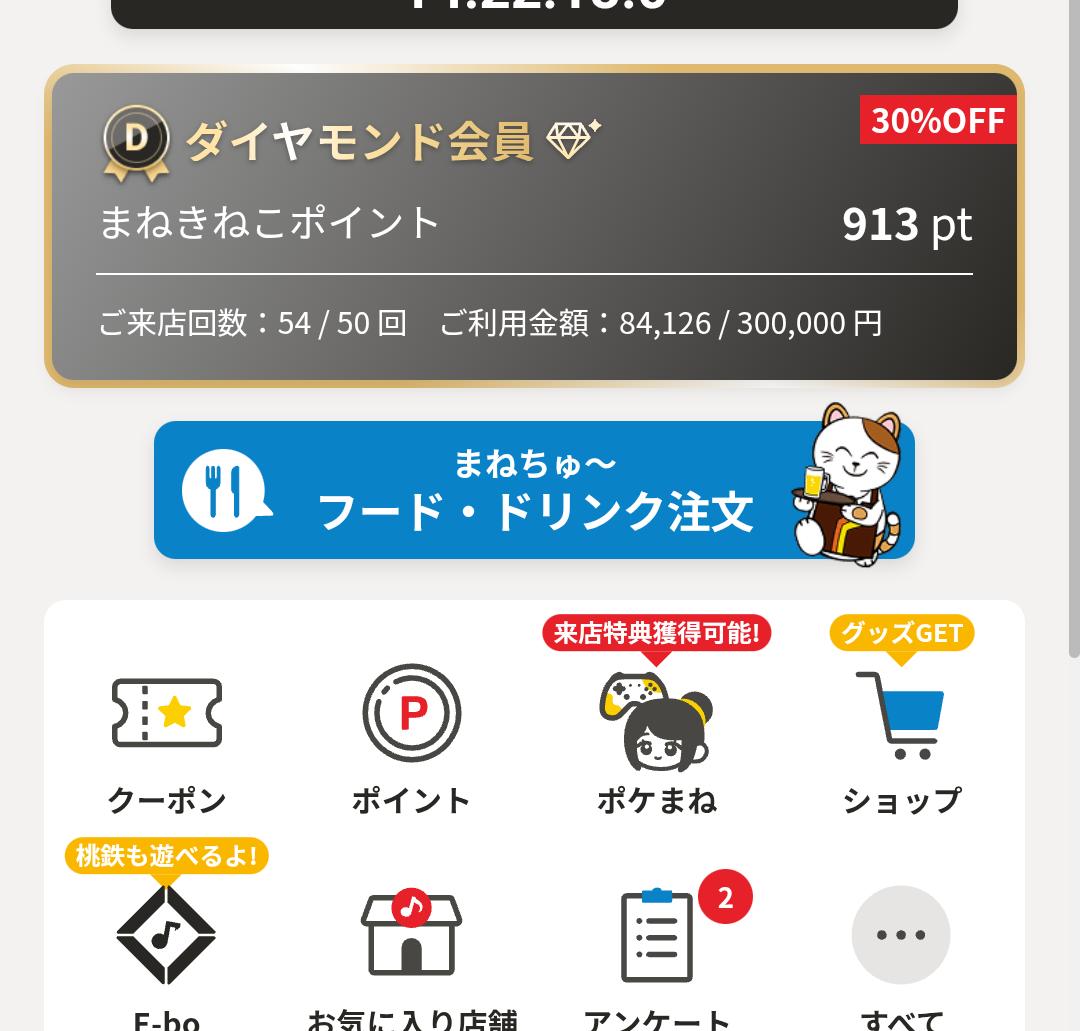Launch ポケまね

[x=656, y=740]
